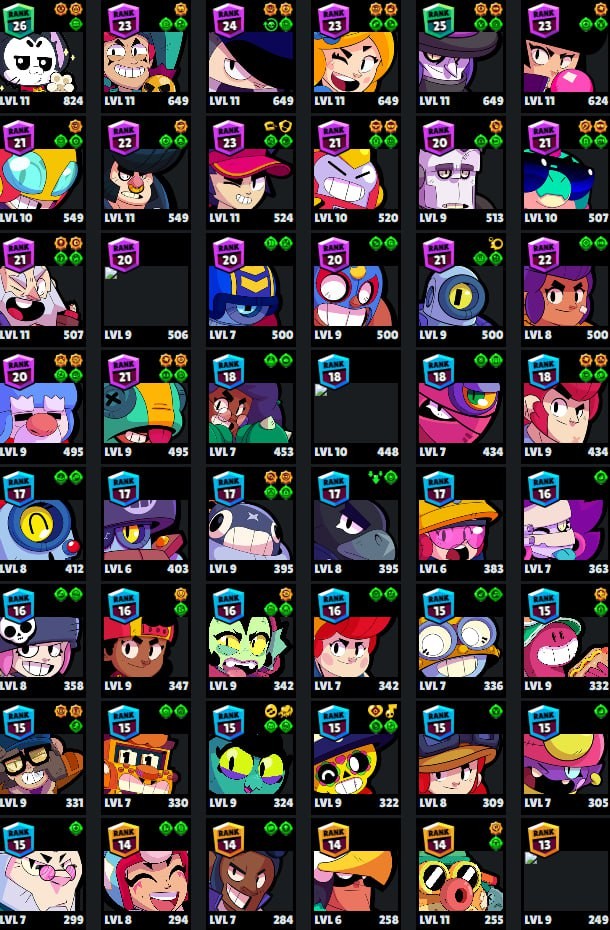Open the level 10 card with 448 trophies
The width and height of the screenshot is (610, 930).
coord(355,404)
